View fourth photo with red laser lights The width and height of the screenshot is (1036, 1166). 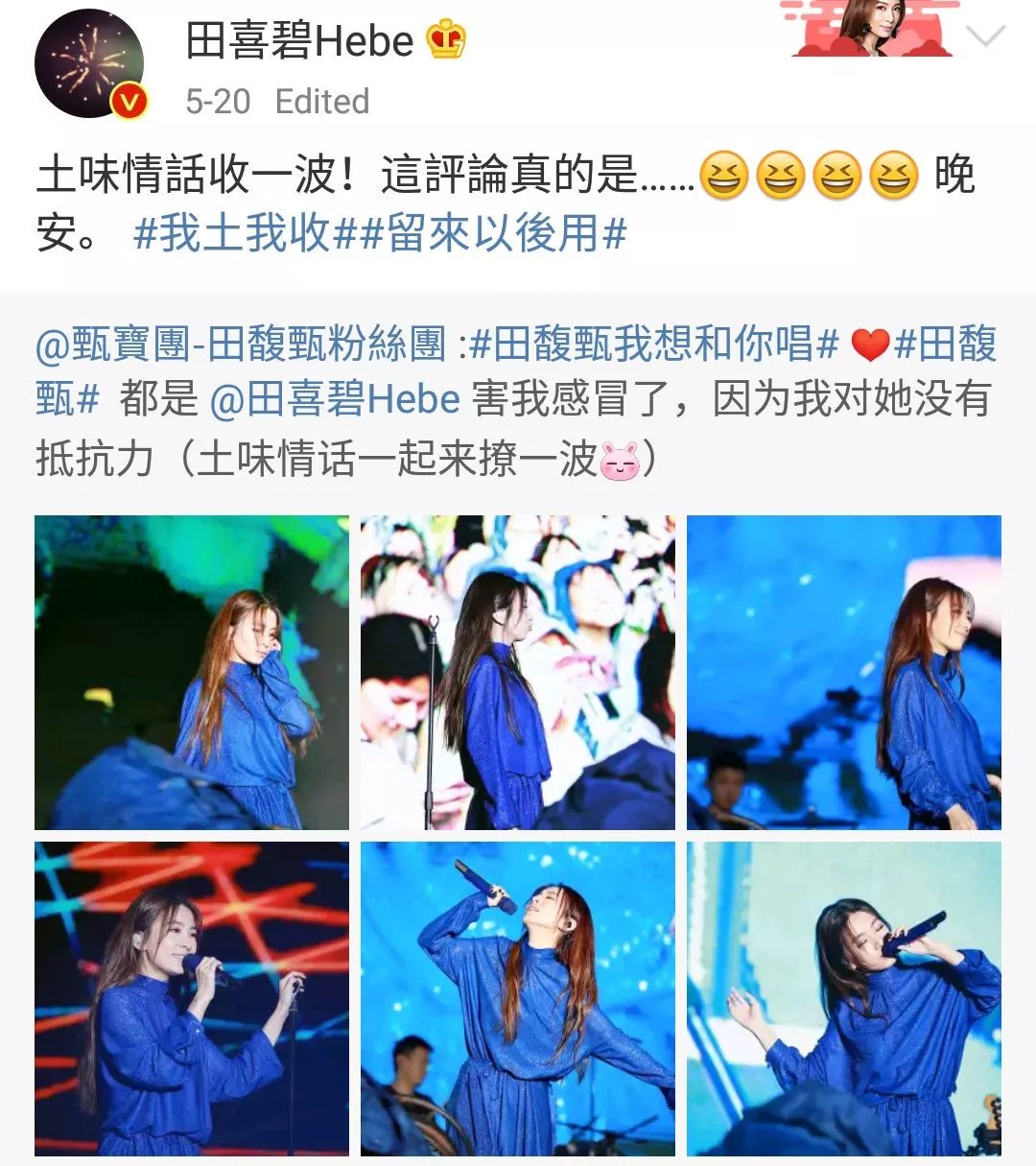[192, 999]
